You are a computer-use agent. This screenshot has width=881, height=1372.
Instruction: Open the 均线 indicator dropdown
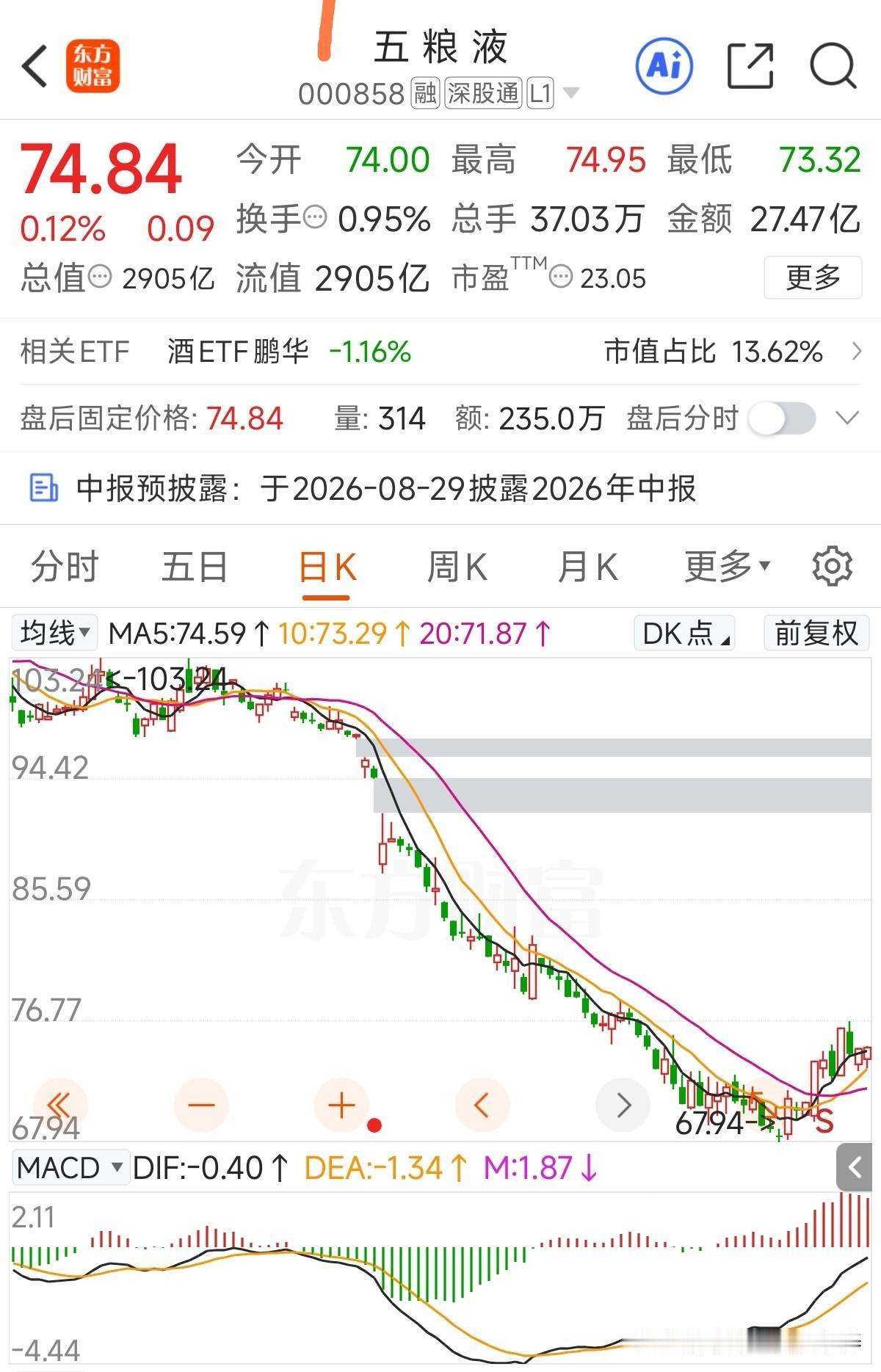[x=55, y=633]
